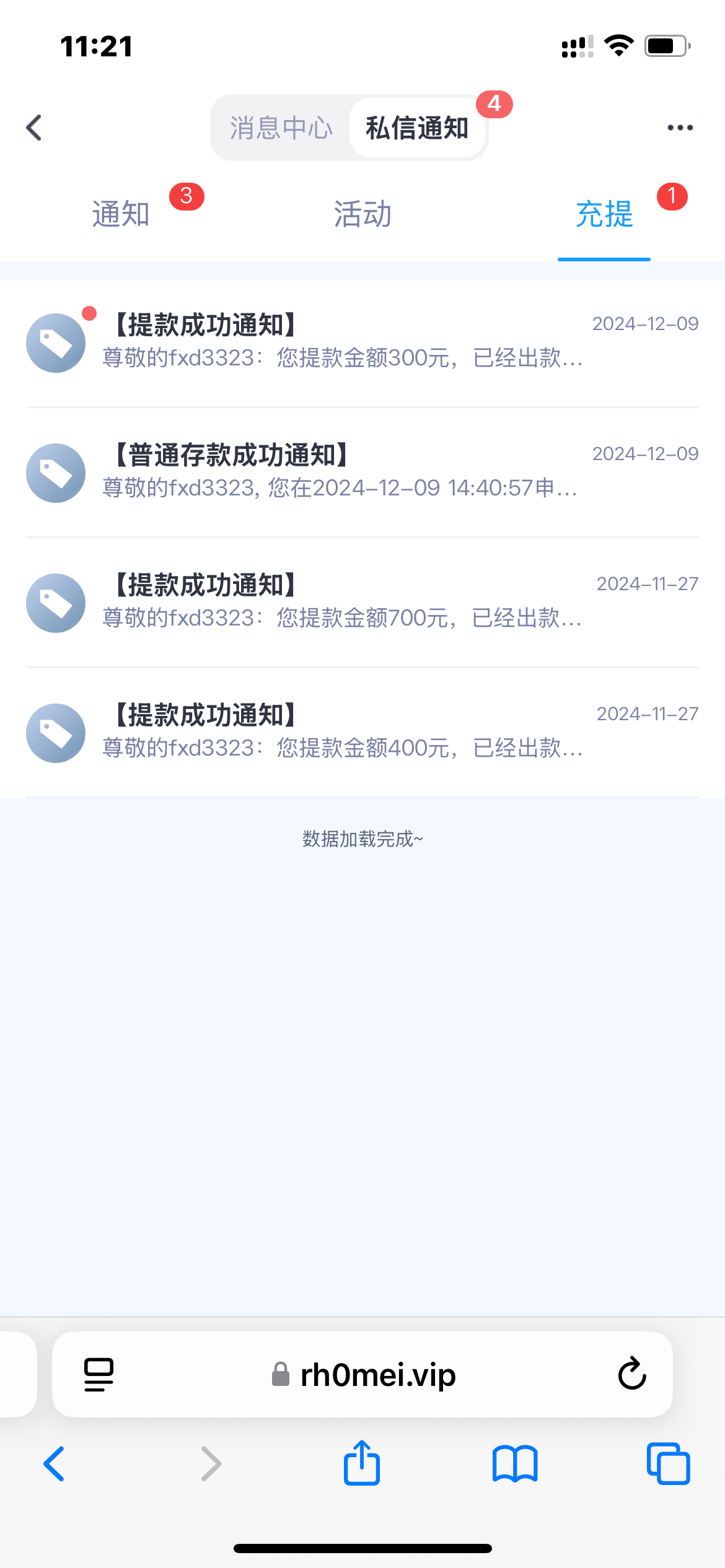Switch to the 通知 tab
The width and height of the screenshot is (725, 1568).
121,214
